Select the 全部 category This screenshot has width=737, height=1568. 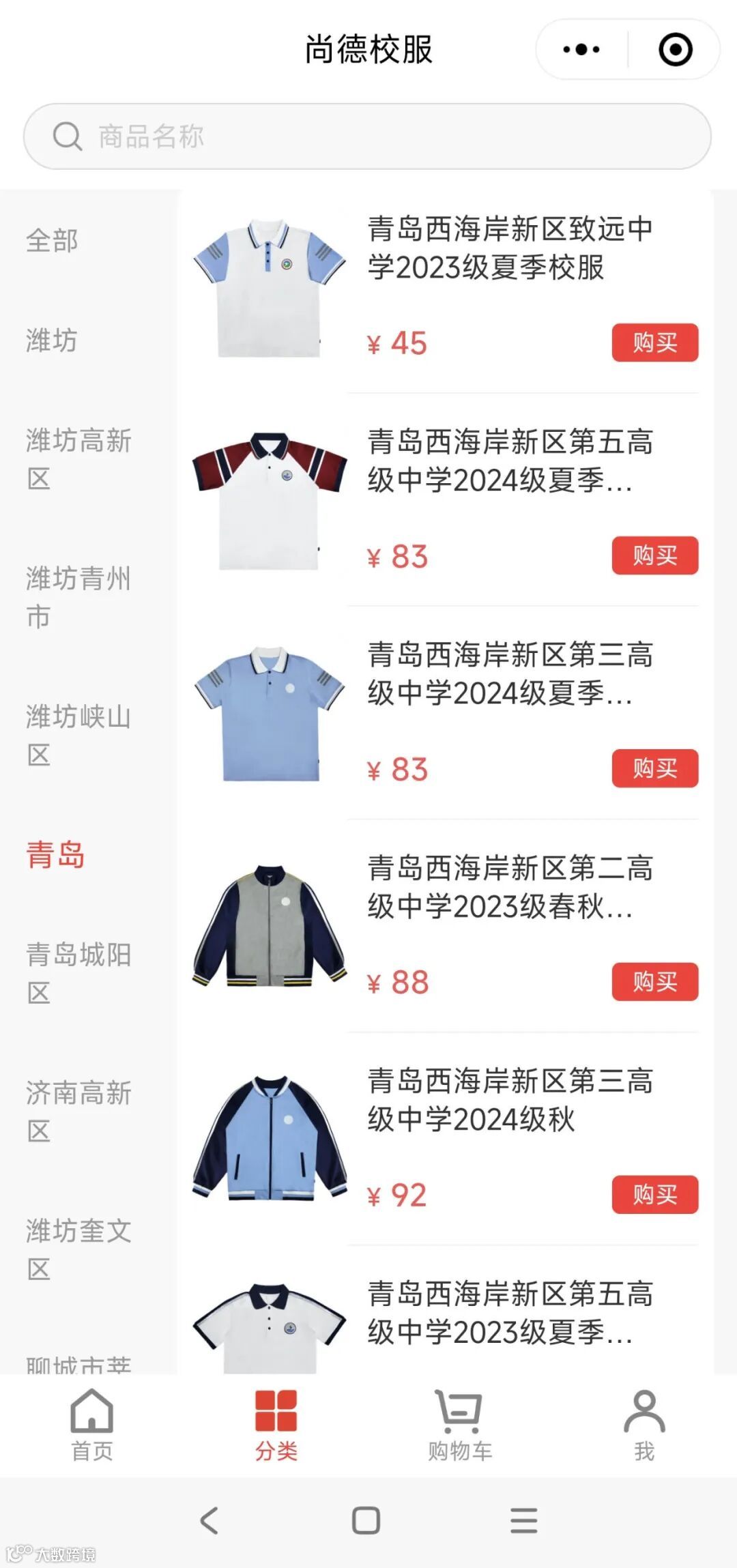52,241
